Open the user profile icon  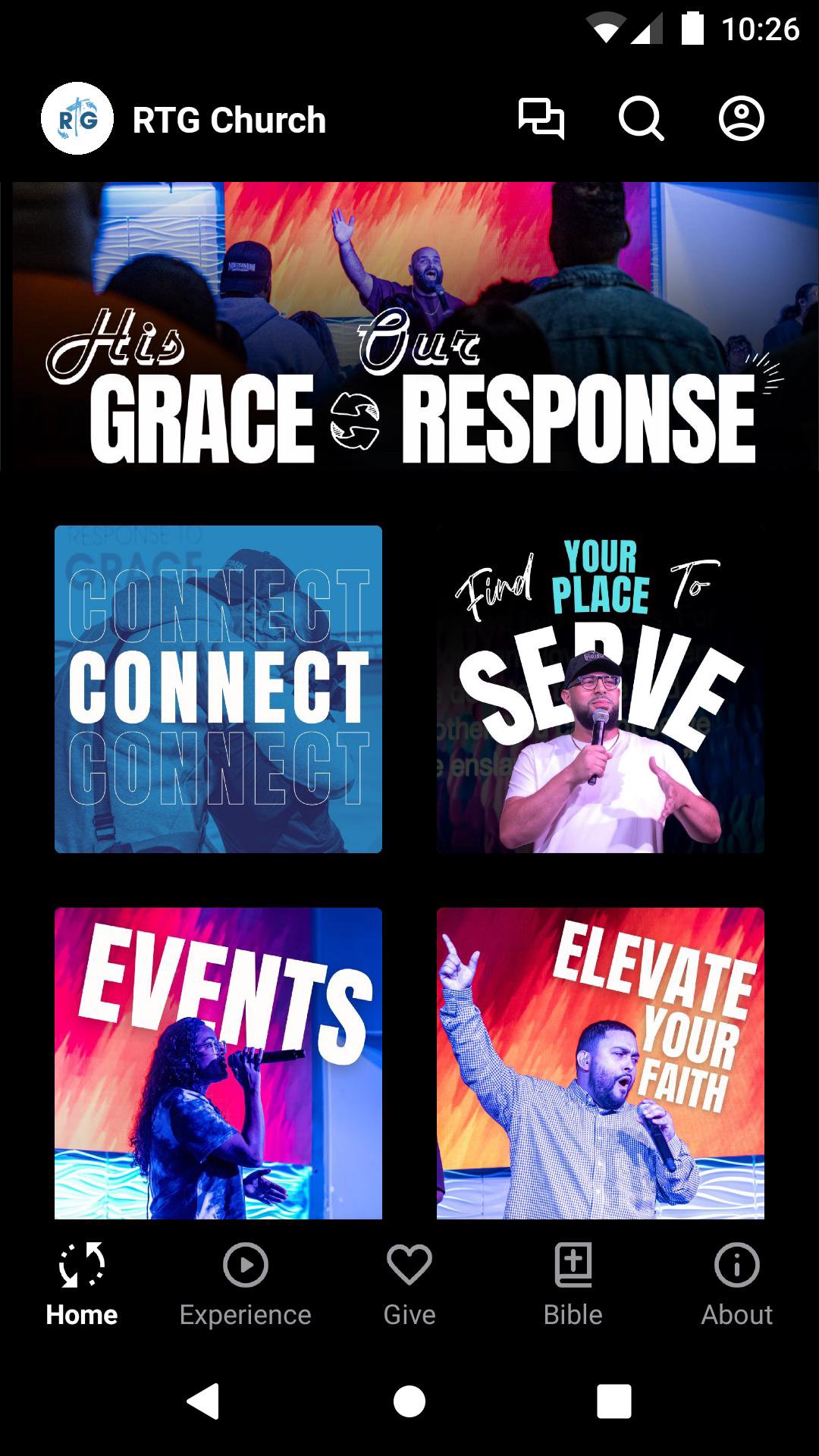coord(741,119)
